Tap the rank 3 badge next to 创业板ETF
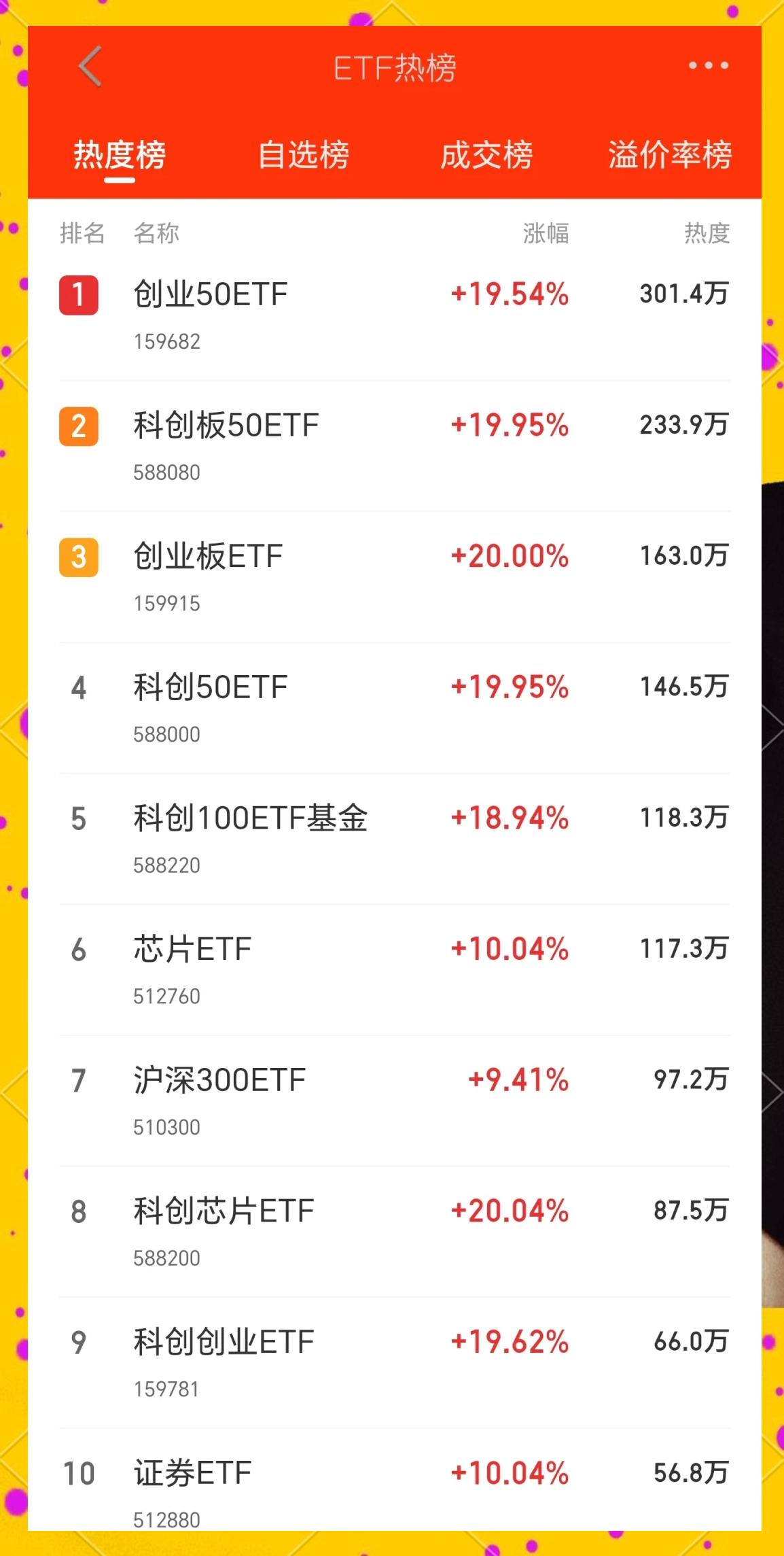 [79, 556]
